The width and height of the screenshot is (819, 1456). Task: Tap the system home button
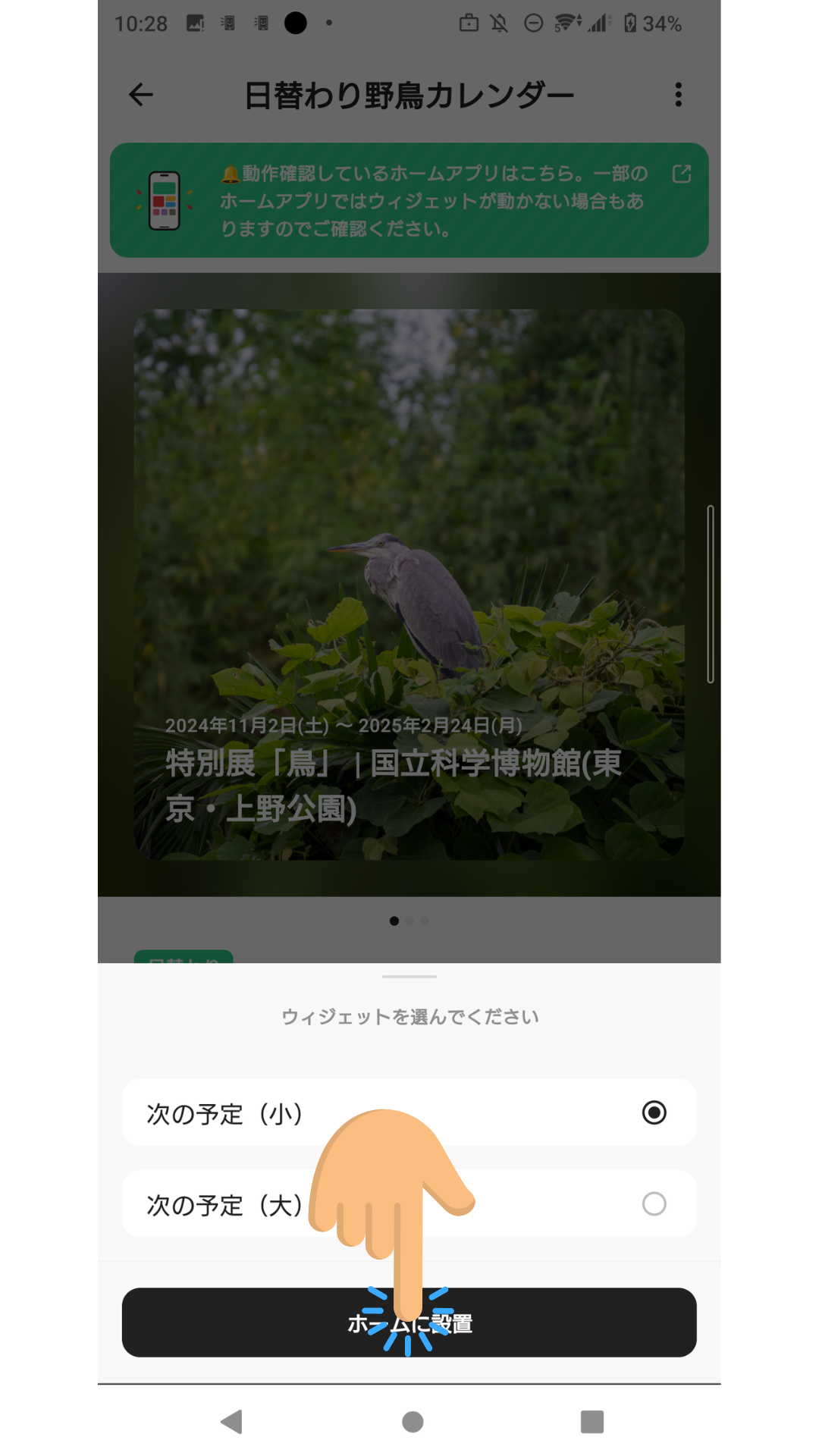[x=413, y=1422]
